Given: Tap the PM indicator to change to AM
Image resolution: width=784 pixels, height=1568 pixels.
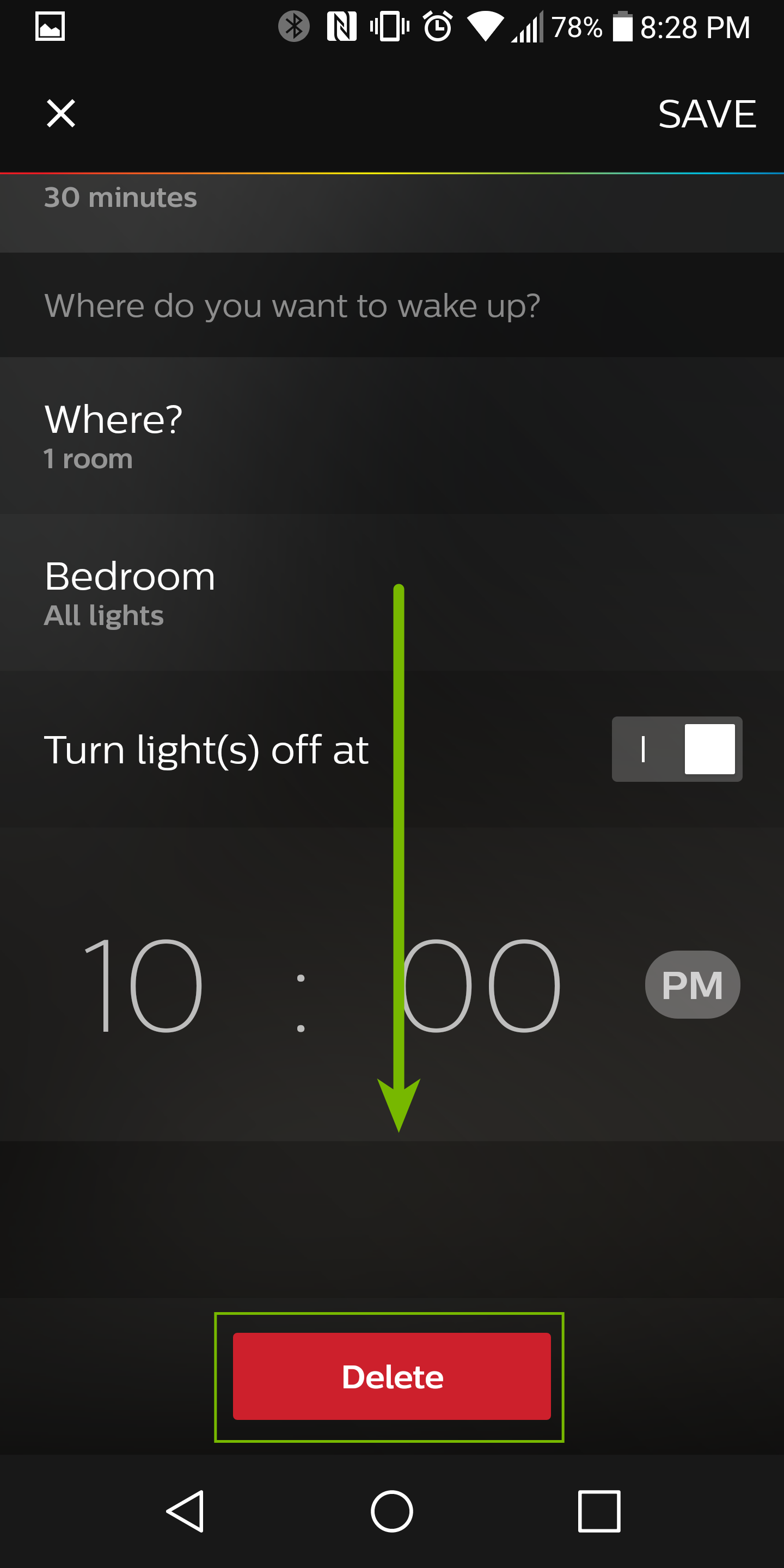Looking at the screenshot, I should [692, 984].
